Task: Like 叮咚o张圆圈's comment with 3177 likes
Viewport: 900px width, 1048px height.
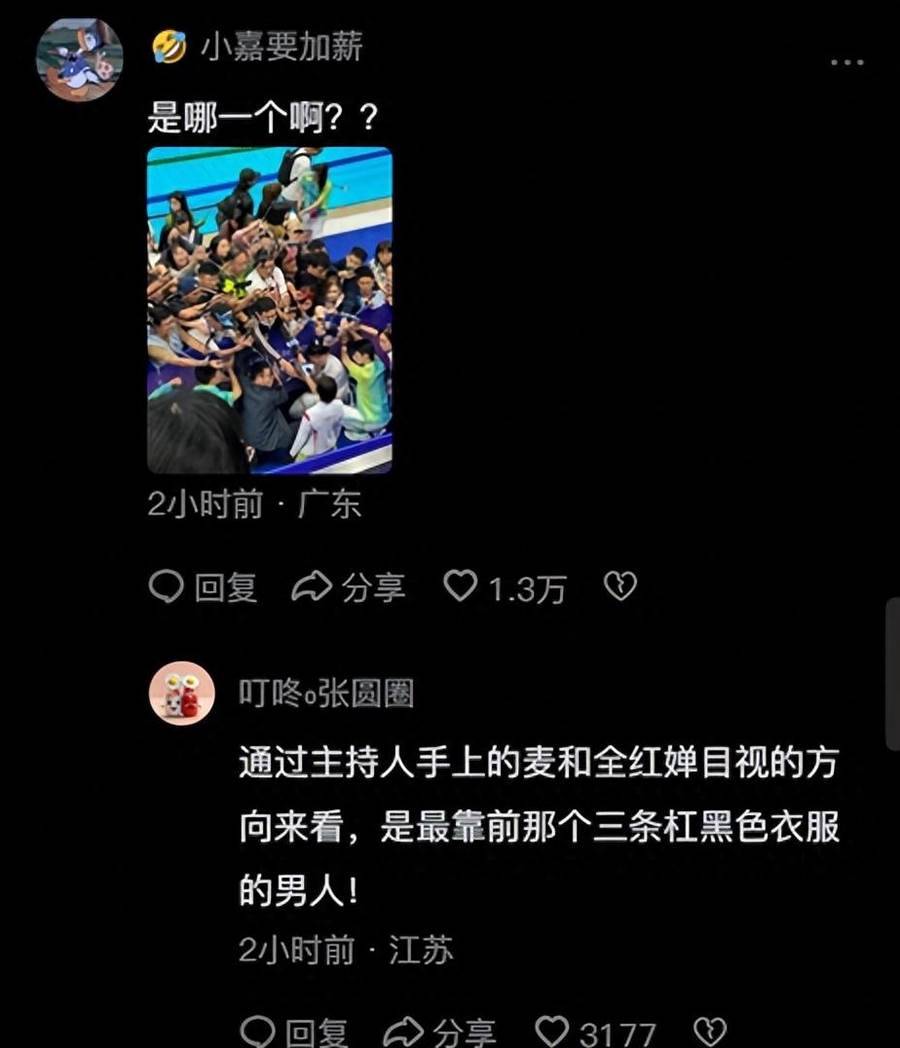Action: pos(553,1031)
